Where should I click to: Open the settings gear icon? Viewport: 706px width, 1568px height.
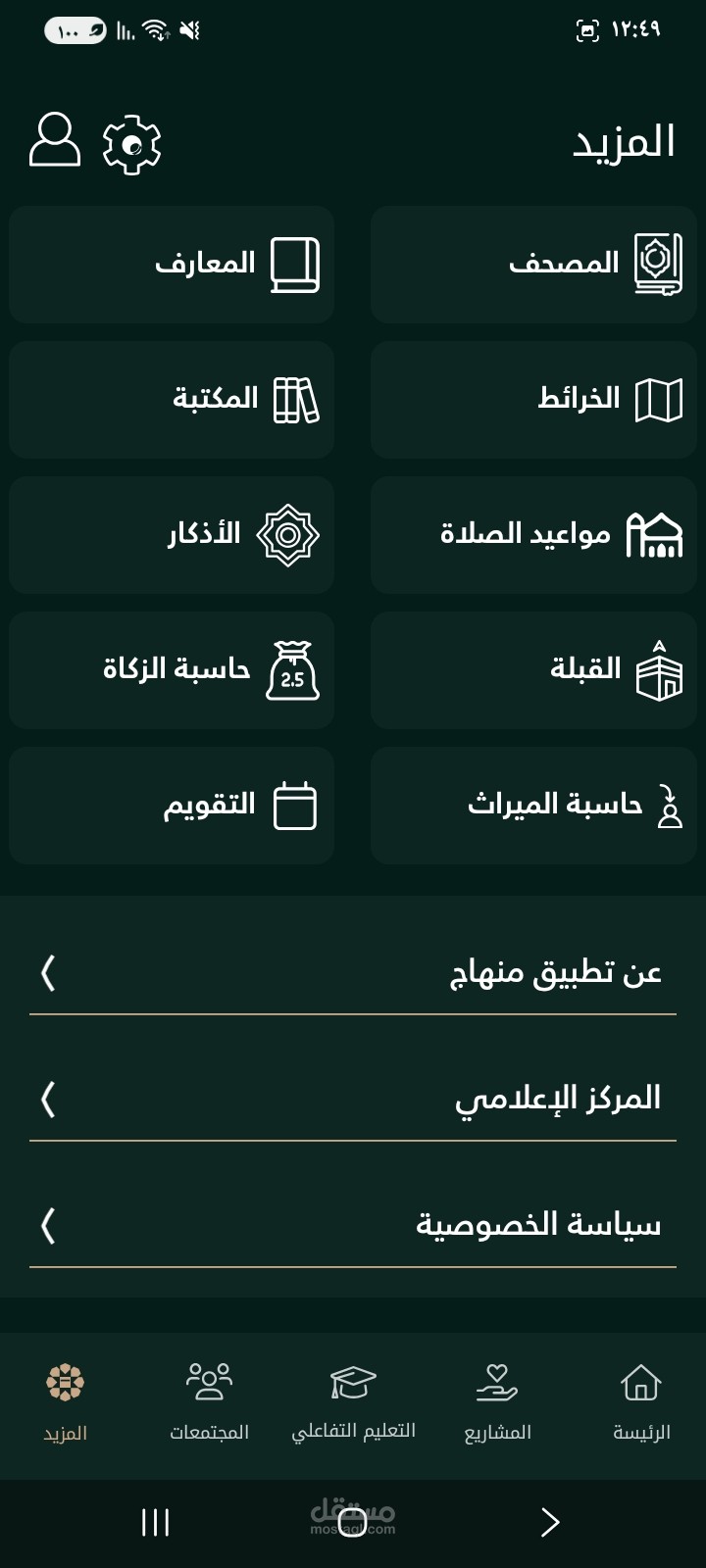(131, 145)
